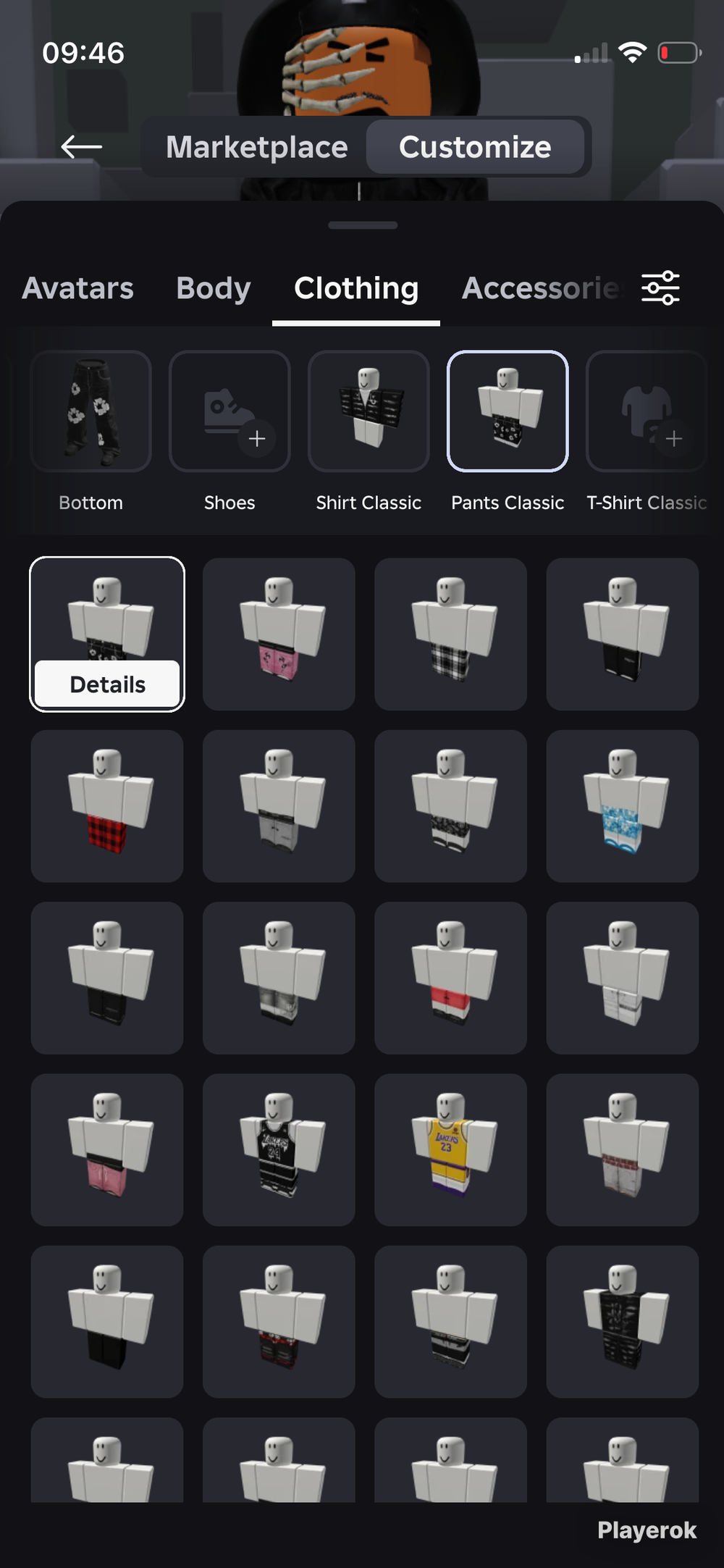Go back with the arrow icon
Viewport: 724px width, 1568px height.
(x=81, y=147)
